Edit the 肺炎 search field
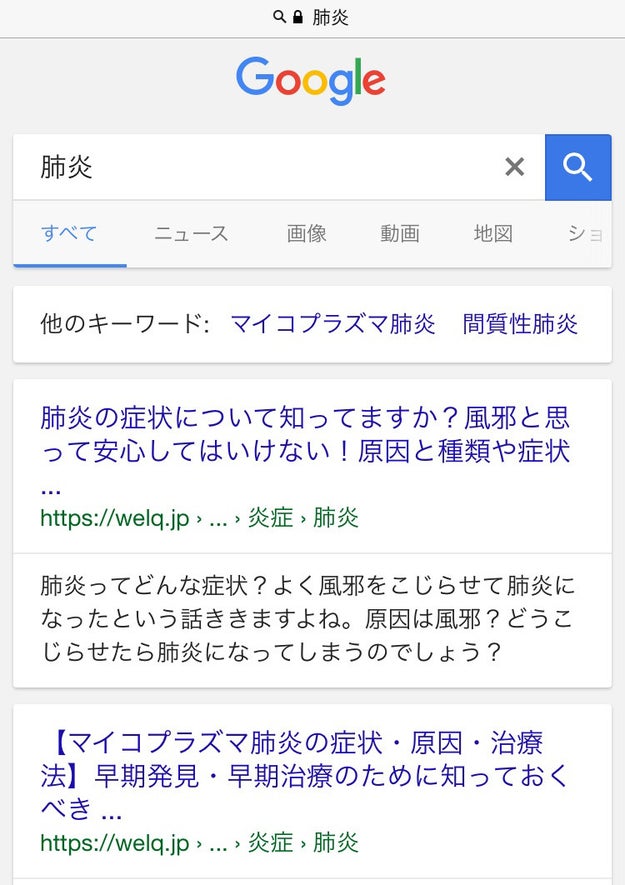This screenshot has width=625, height=885. (260, 167)
